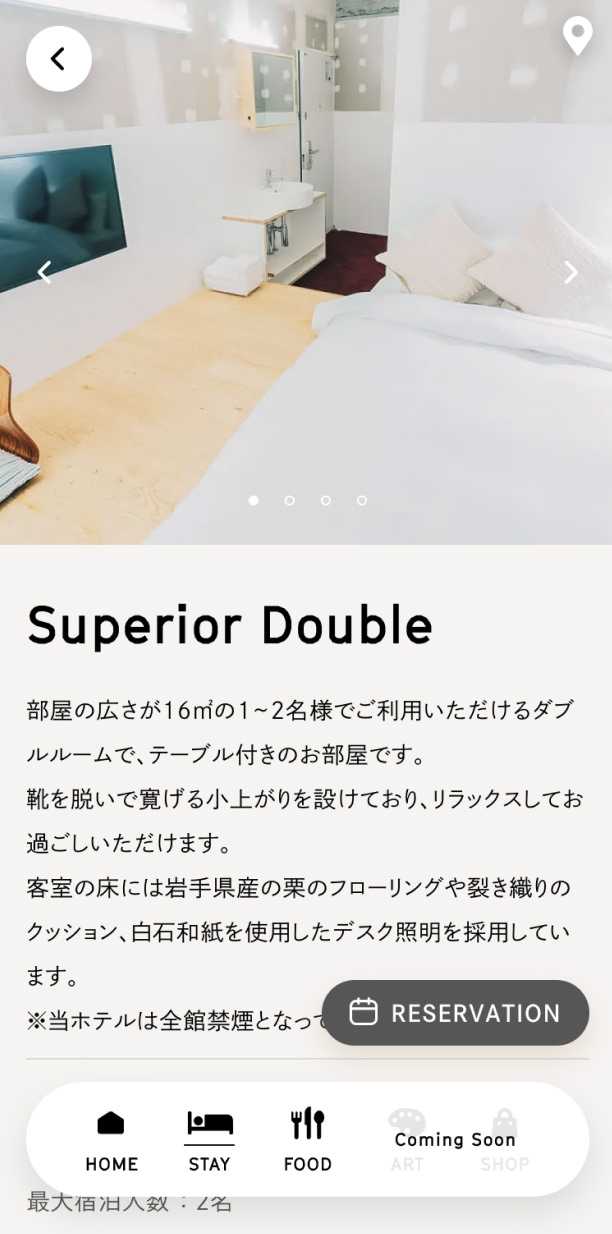Jump to the fourth photo dot

tap(361, 500)
